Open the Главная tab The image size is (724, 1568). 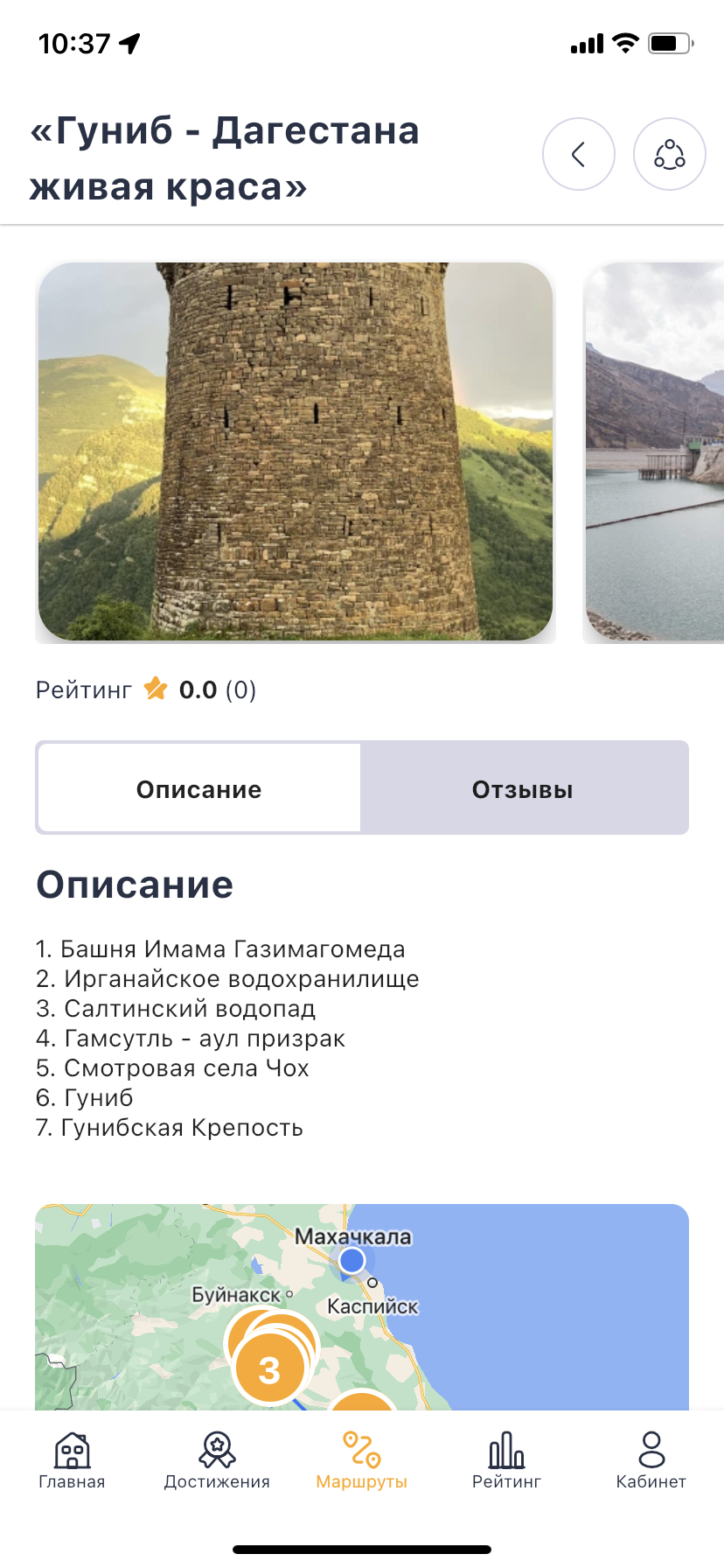click(x=72, y=1460)
